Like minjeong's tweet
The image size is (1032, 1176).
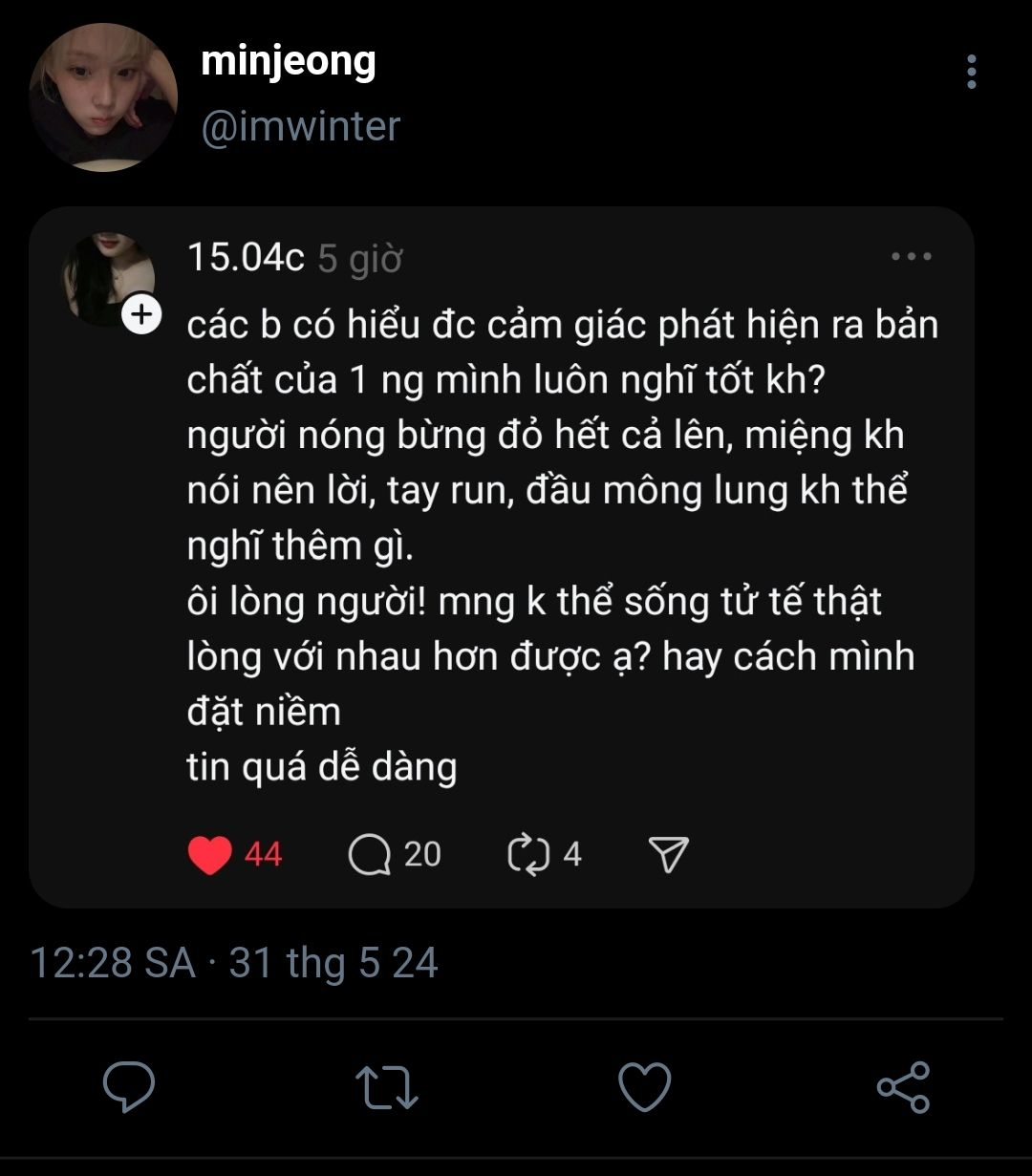645,1087
